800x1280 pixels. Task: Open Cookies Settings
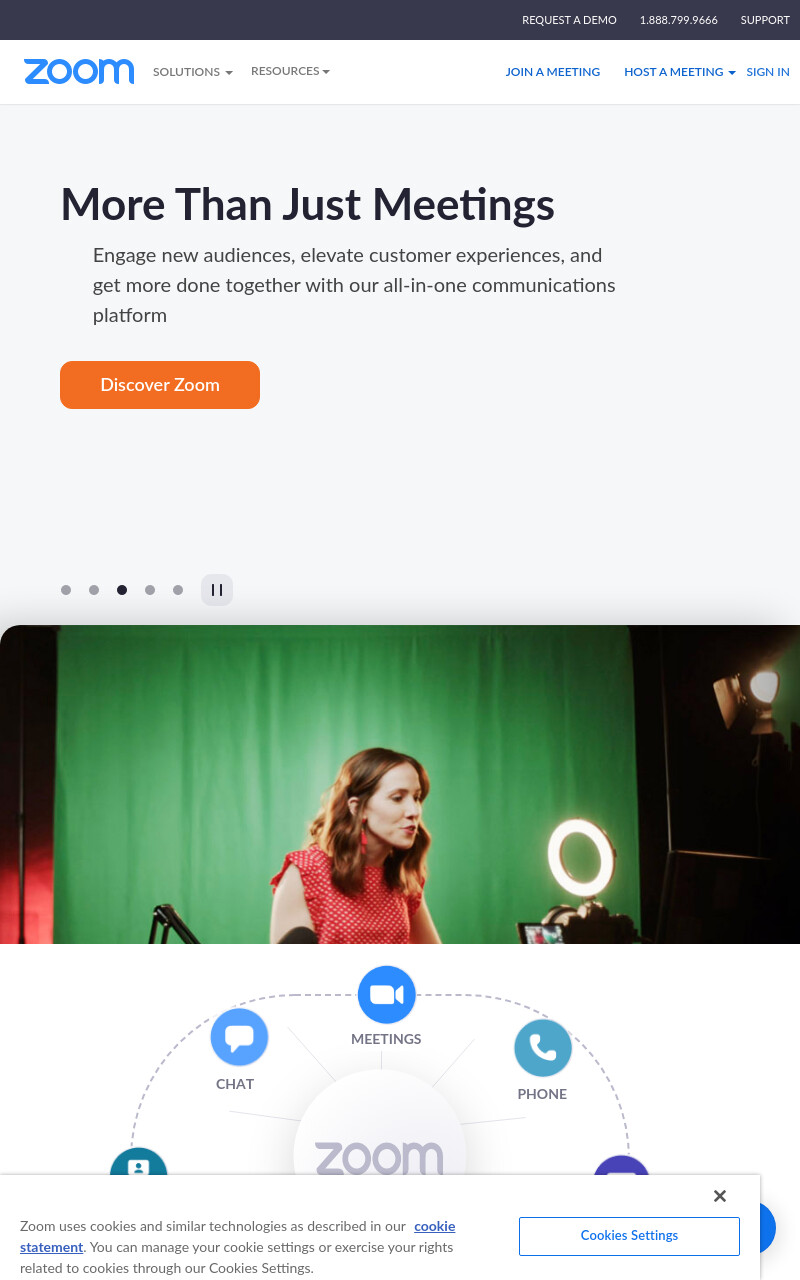coord(629,1236)
